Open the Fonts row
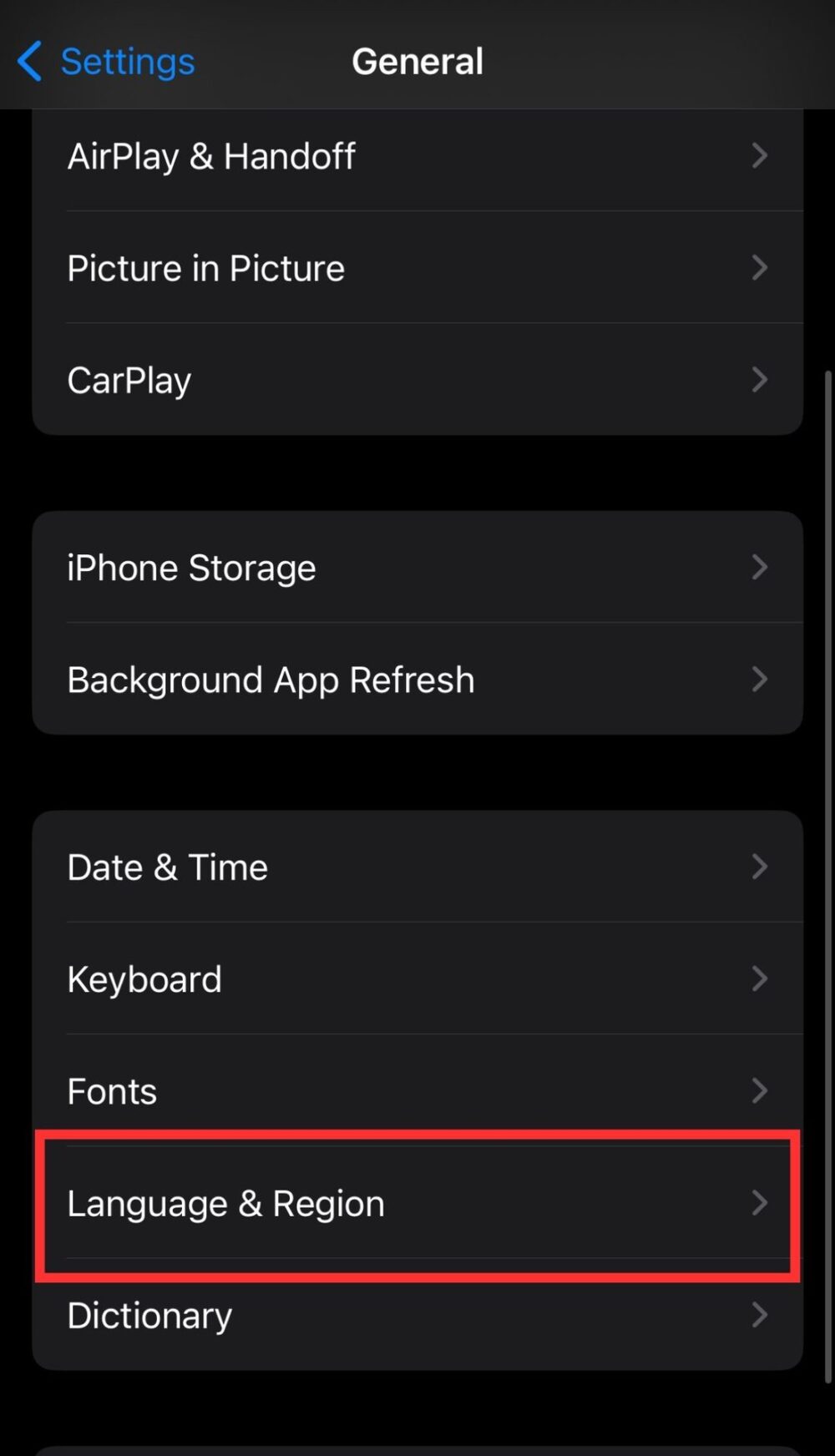The height and width of the screenshot is (1456, 835). pos(417,1090)
